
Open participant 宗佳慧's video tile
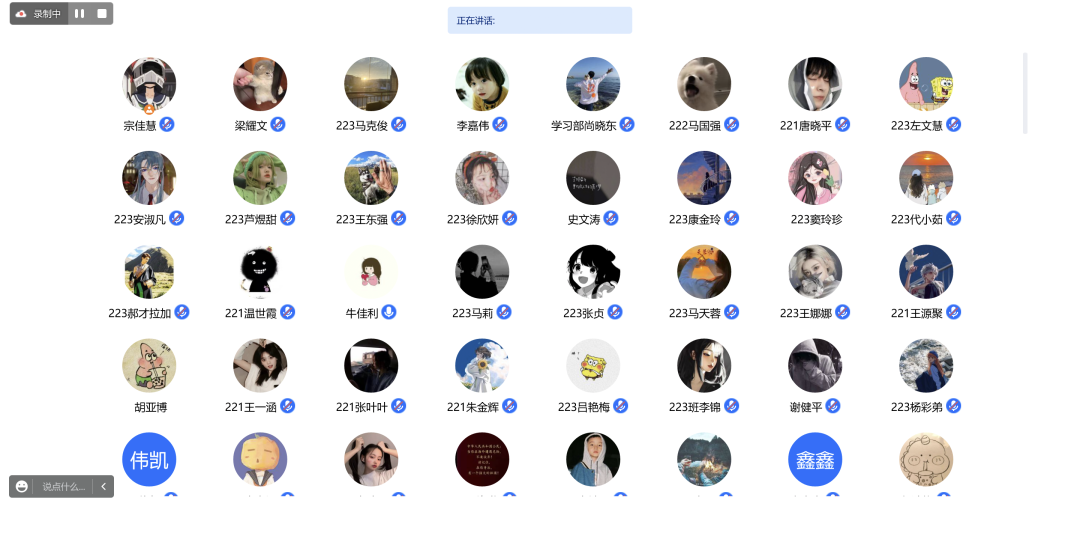(x=149, y=84)
